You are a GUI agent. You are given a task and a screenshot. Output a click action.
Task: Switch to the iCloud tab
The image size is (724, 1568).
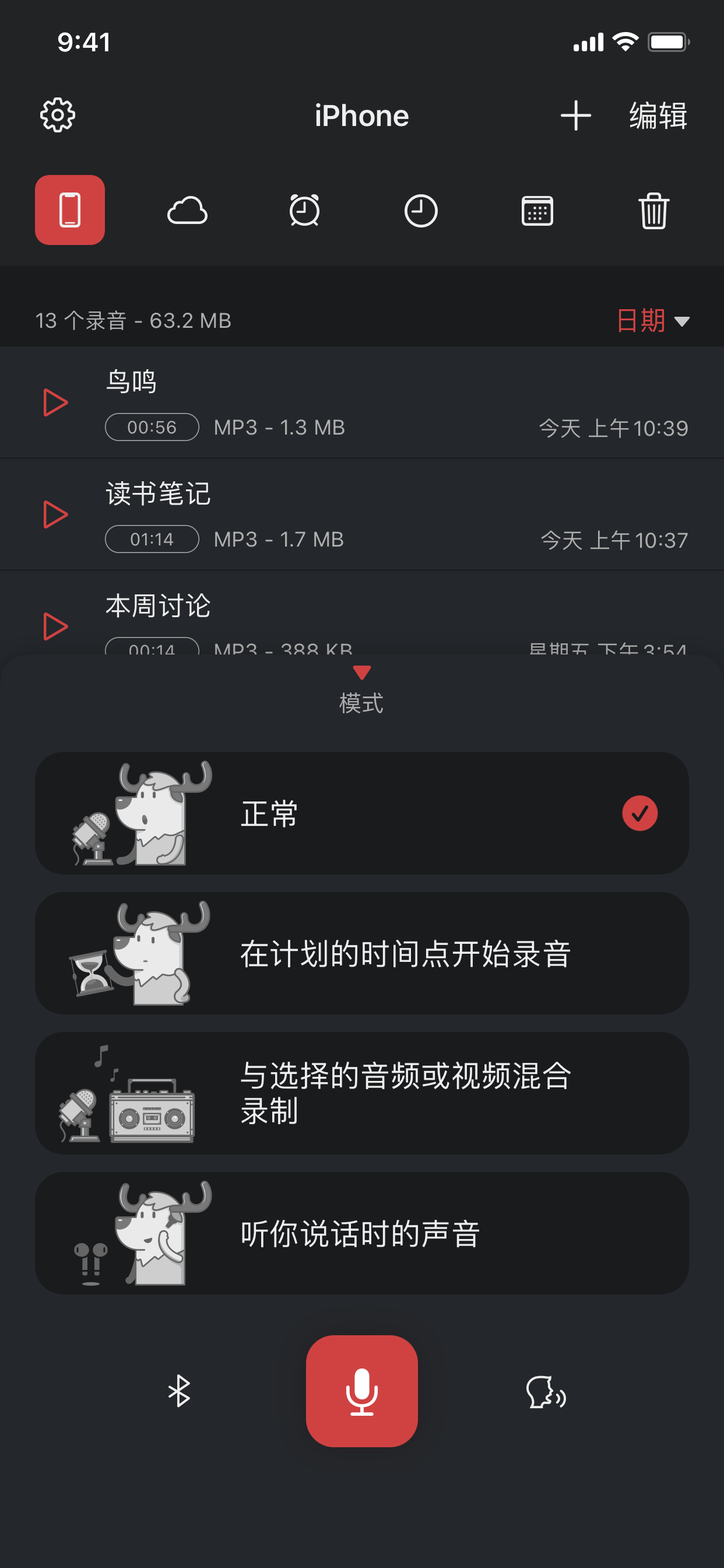pos(187,211)
